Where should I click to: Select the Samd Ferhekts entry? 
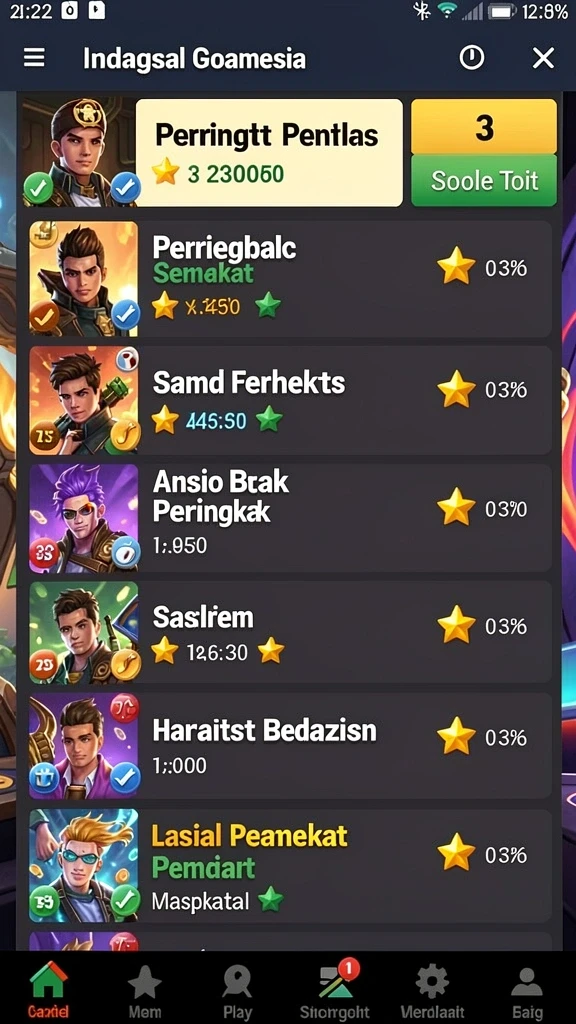click(x=291, y=400)
